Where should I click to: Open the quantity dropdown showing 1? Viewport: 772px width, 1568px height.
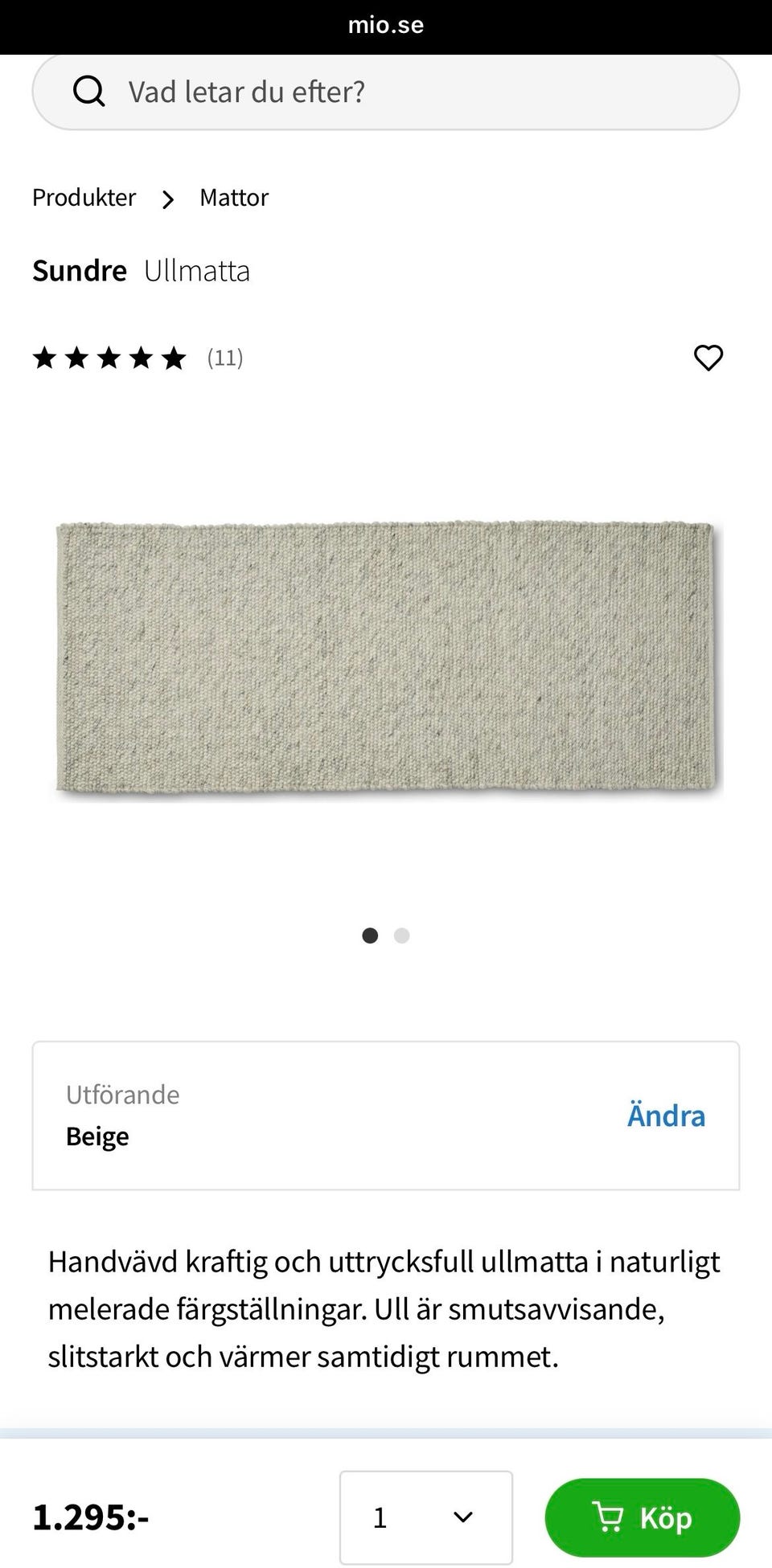pyautogui.click(x=425, y=1517)
